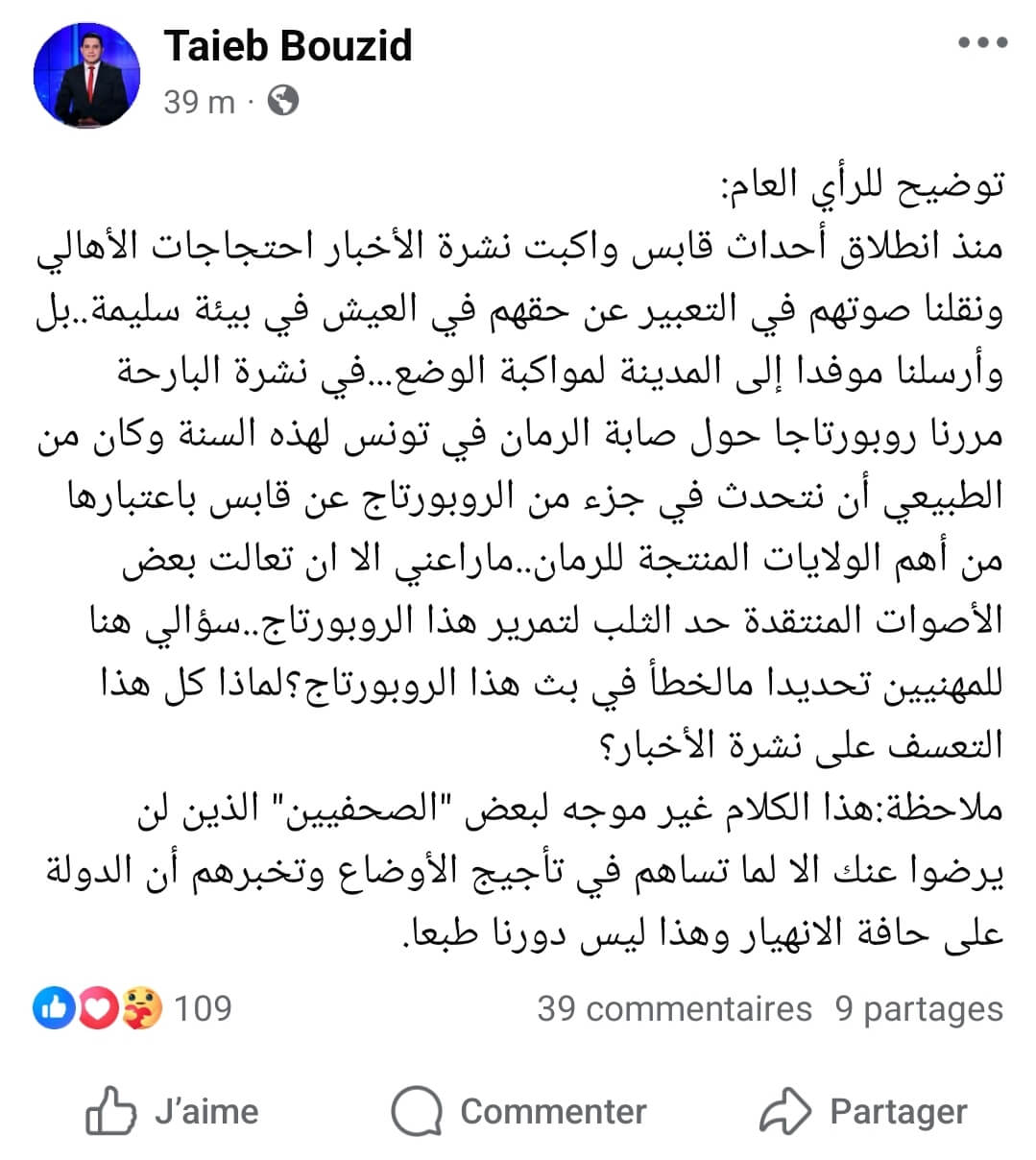Like the post with J'aime
The image size is (1036, 1160).
point(174,1111)
